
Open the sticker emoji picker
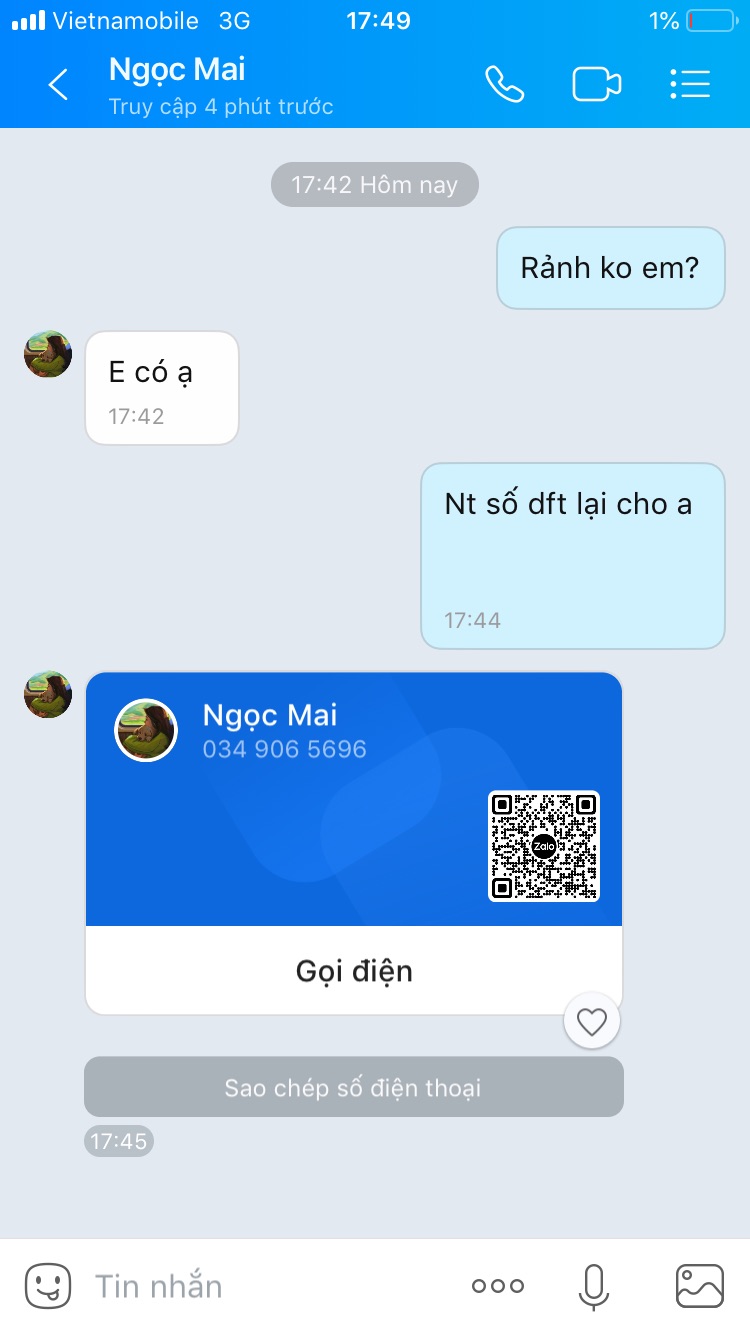pyautogui.click(x=48, y=1286)
